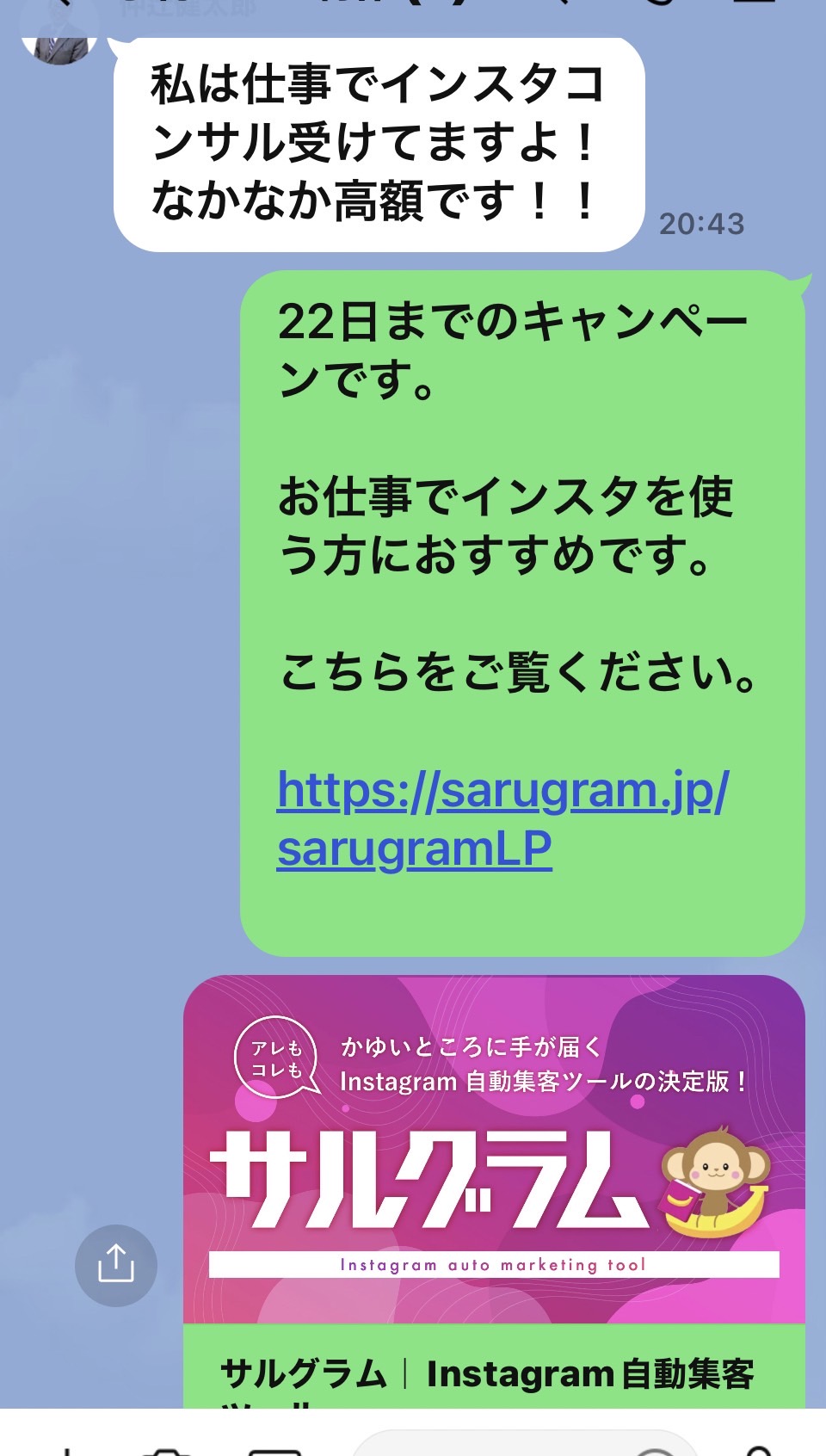This screenshot has height=1456, width=826.
Task: Open the sarugram.jp link in the message
Action: click(x=502, y=818)
